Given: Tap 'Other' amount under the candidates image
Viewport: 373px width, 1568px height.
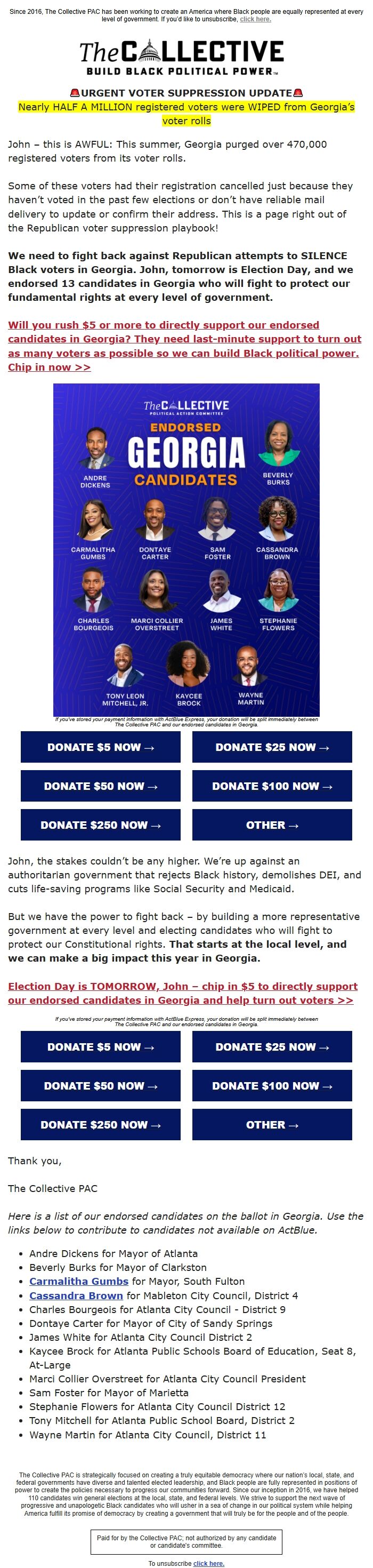Looking at the screenshot, I should pyautogui.click(x=272, y=825).
